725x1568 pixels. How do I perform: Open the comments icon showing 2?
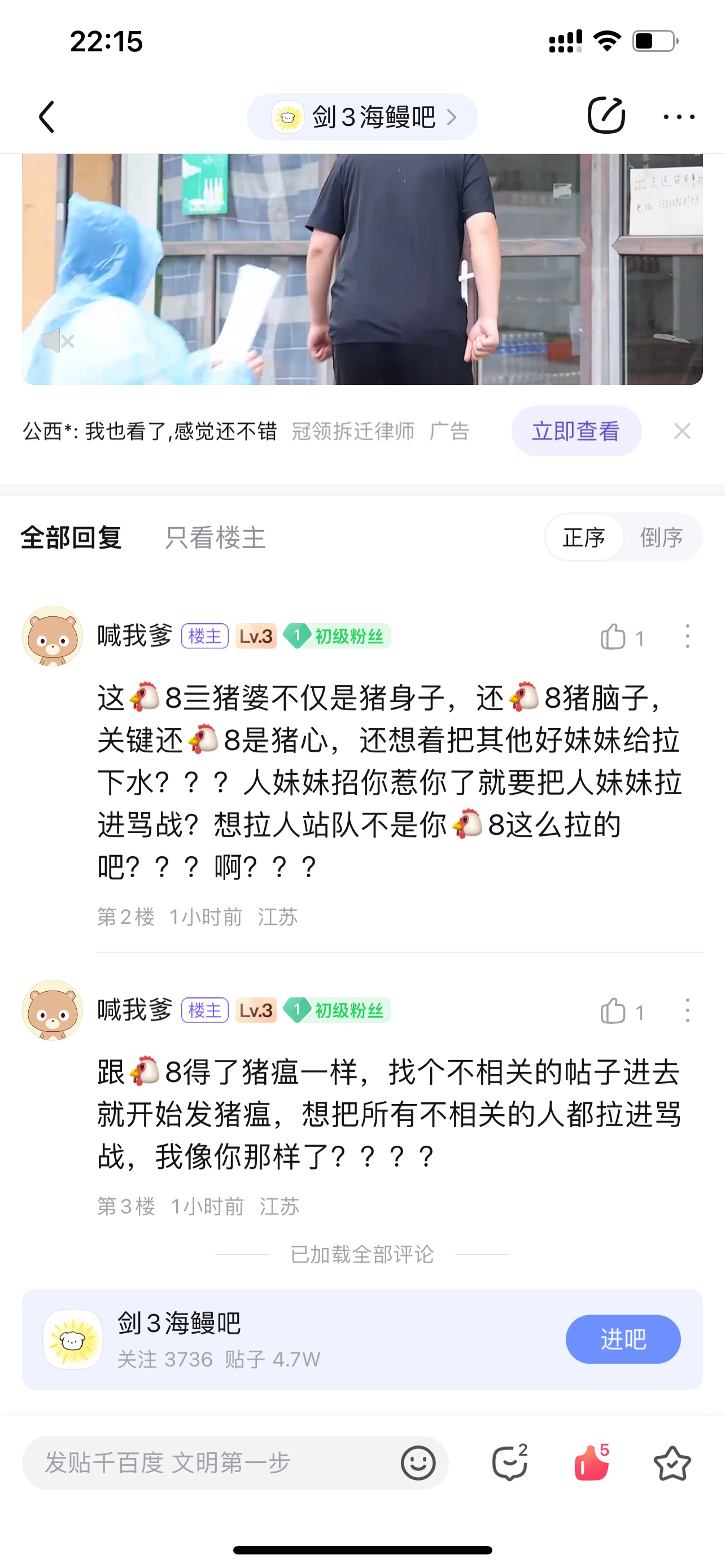pyautogui.click(x=509, y=1462)
